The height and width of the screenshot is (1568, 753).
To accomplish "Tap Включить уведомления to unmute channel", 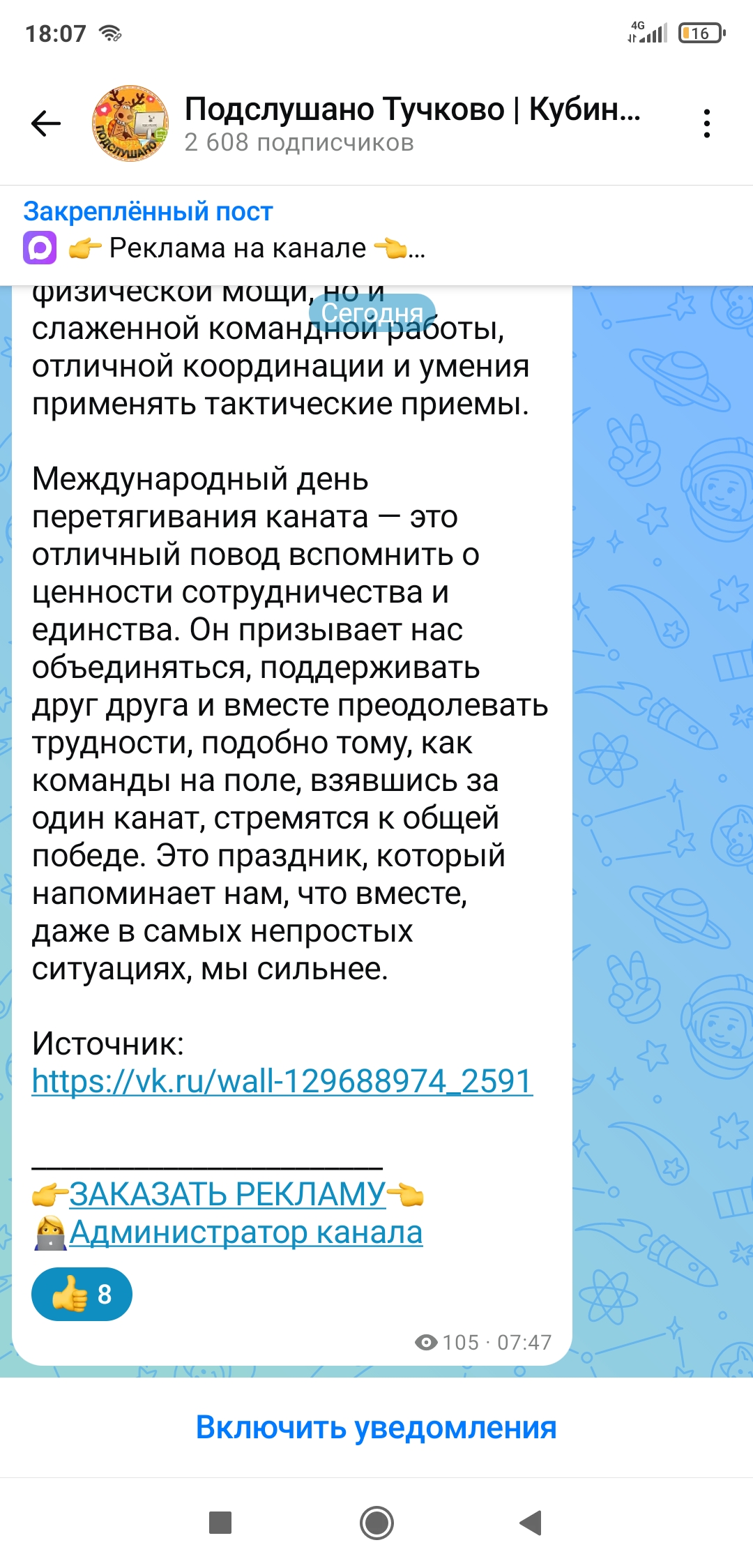I will (x=376, y=1427).
